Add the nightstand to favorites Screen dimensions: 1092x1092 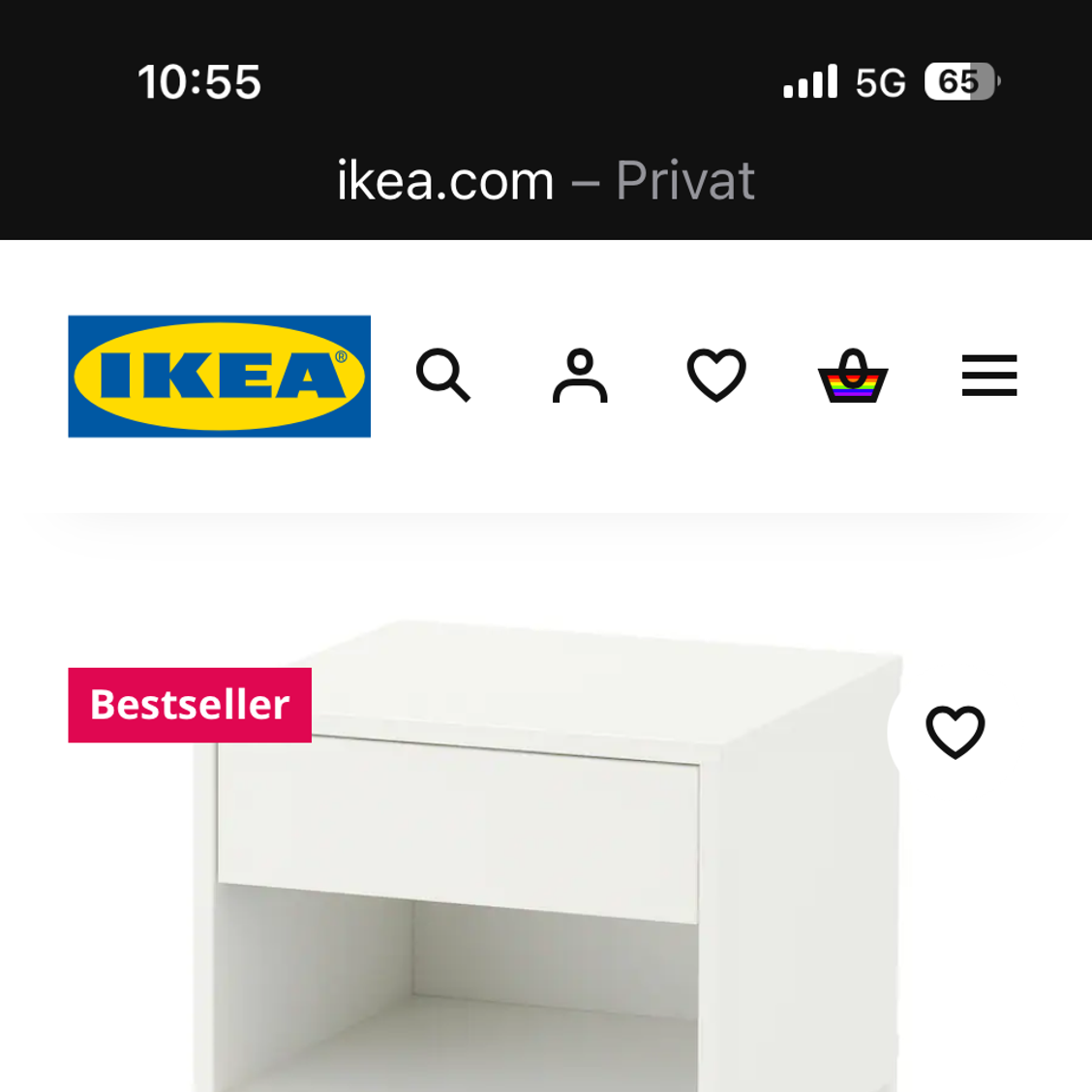(x=955, y=732)
